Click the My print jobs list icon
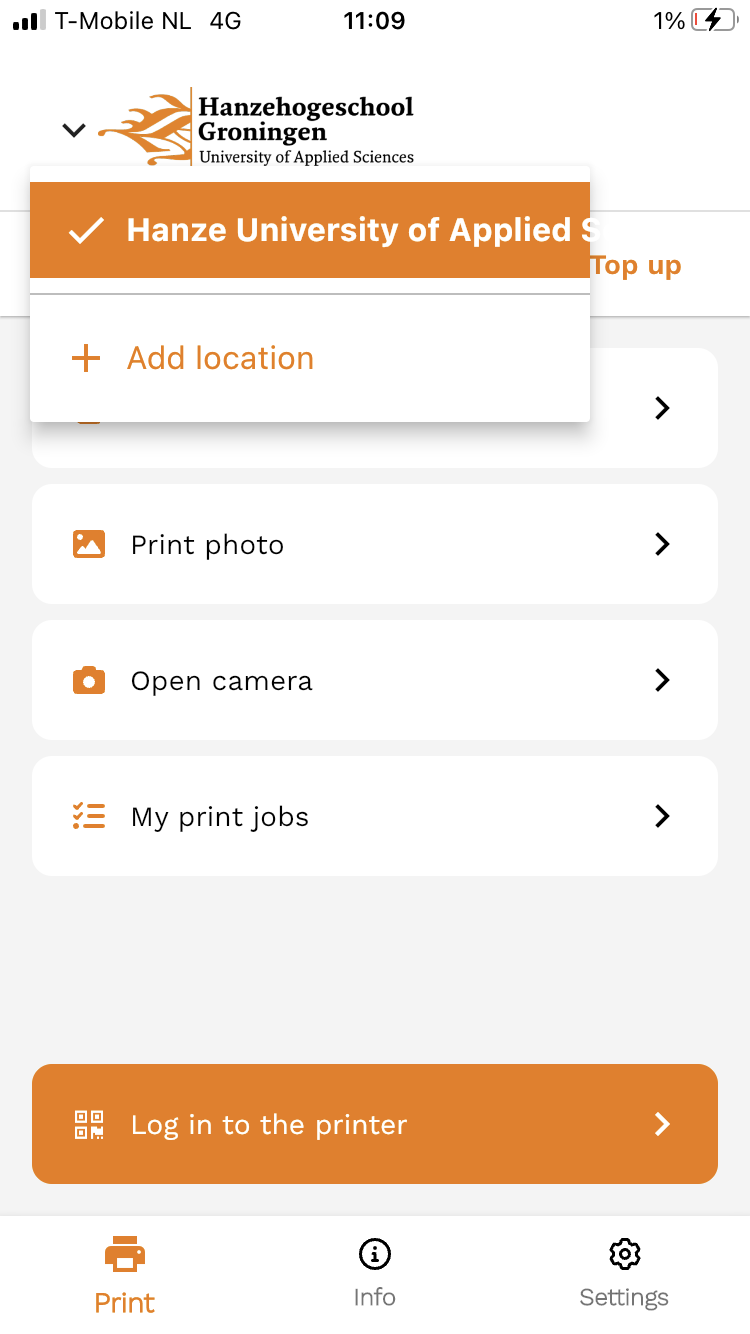750x1334 pixels. pos(89,816)
